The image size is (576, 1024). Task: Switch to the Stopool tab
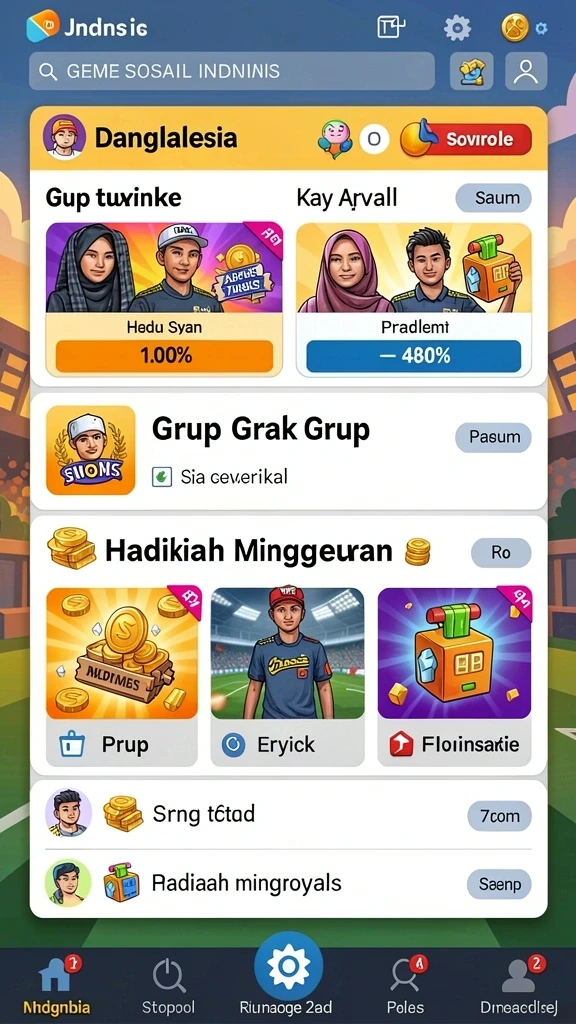pyautogui.click(x=168, y=985)
